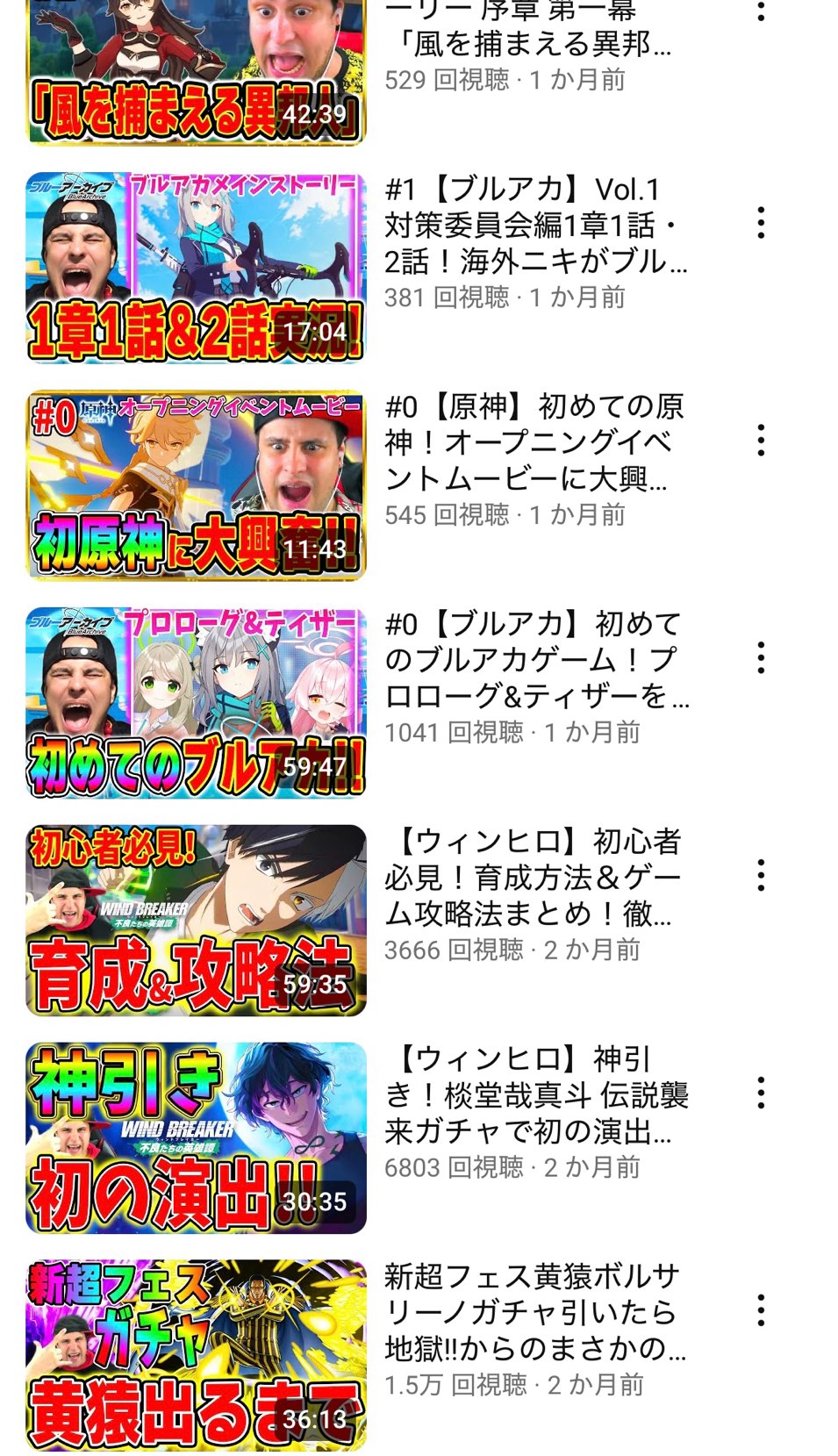Show more actions for 新超フェス黄猿 video

point(761,1310)
